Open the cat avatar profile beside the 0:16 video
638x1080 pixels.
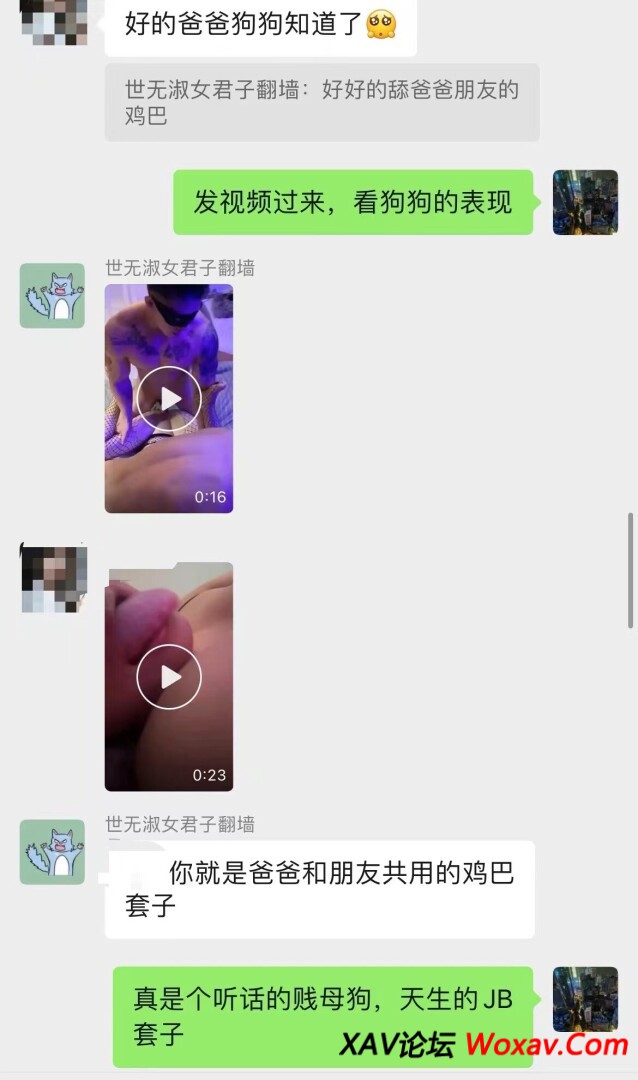click(52, 296)
